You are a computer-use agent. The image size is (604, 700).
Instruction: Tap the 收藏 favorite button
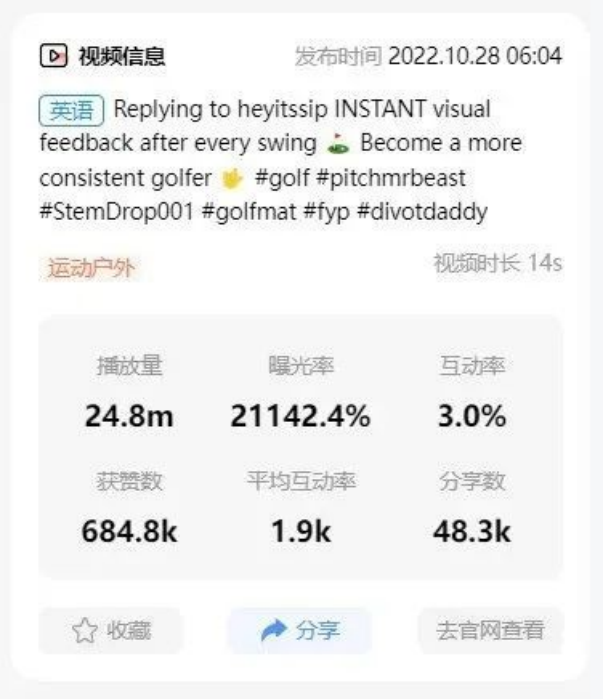point(111,630)
